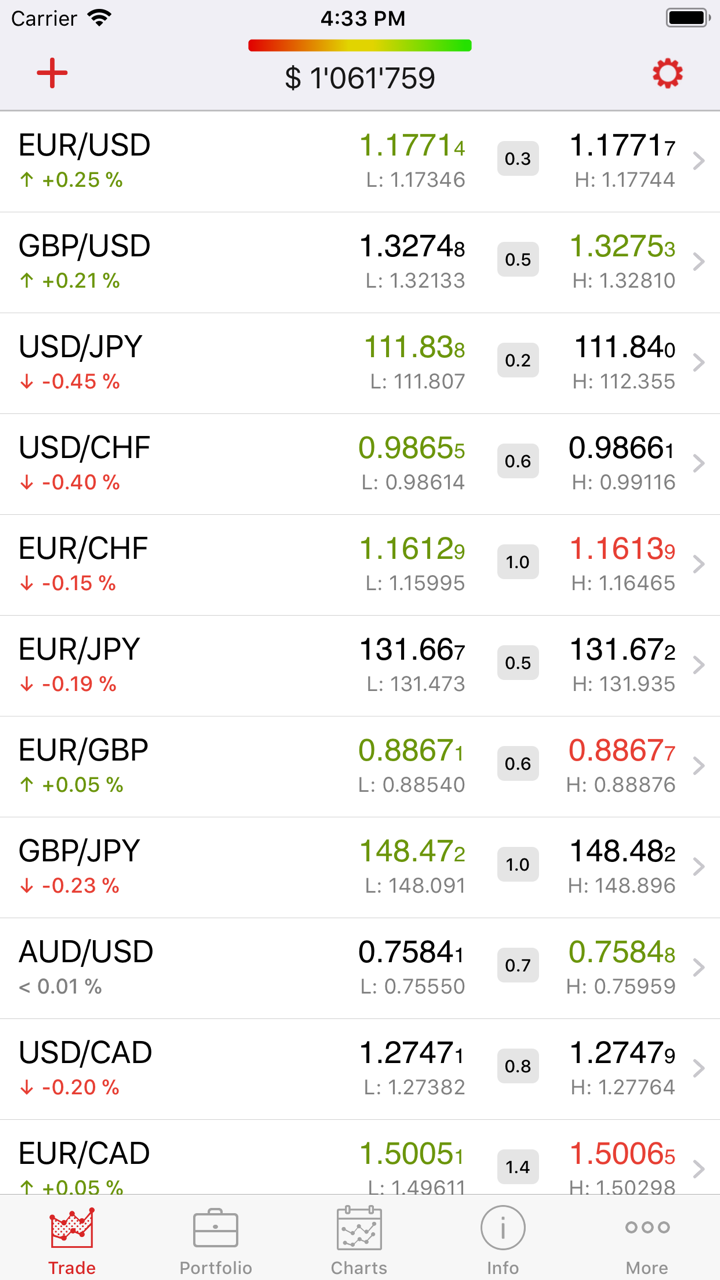720x1280 pixels.
Task: Open the EUR/USD pair details
Action: pos(360,161)
